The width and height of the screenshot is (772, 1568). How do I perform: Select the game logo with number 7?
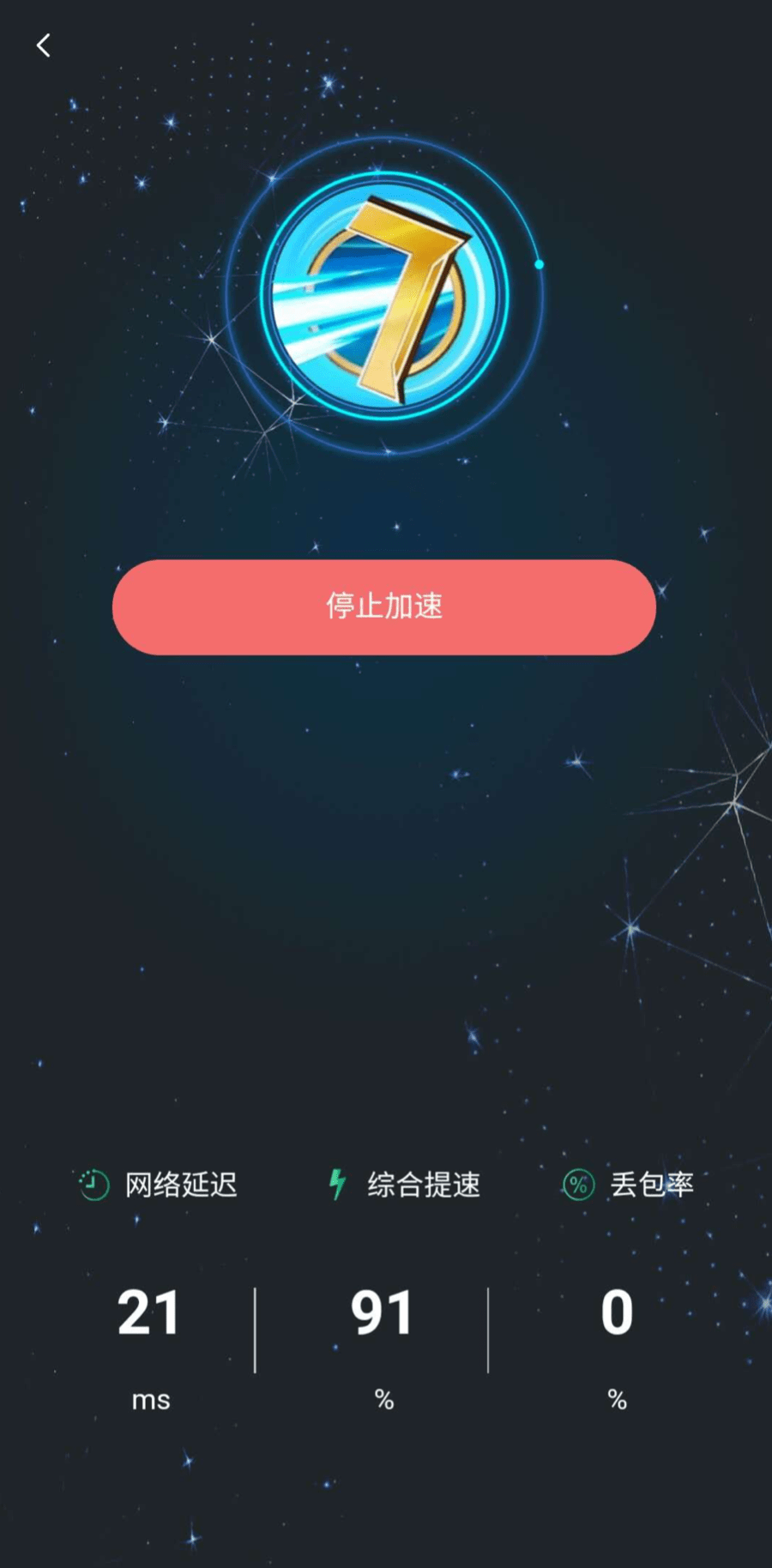click(384, 296)
